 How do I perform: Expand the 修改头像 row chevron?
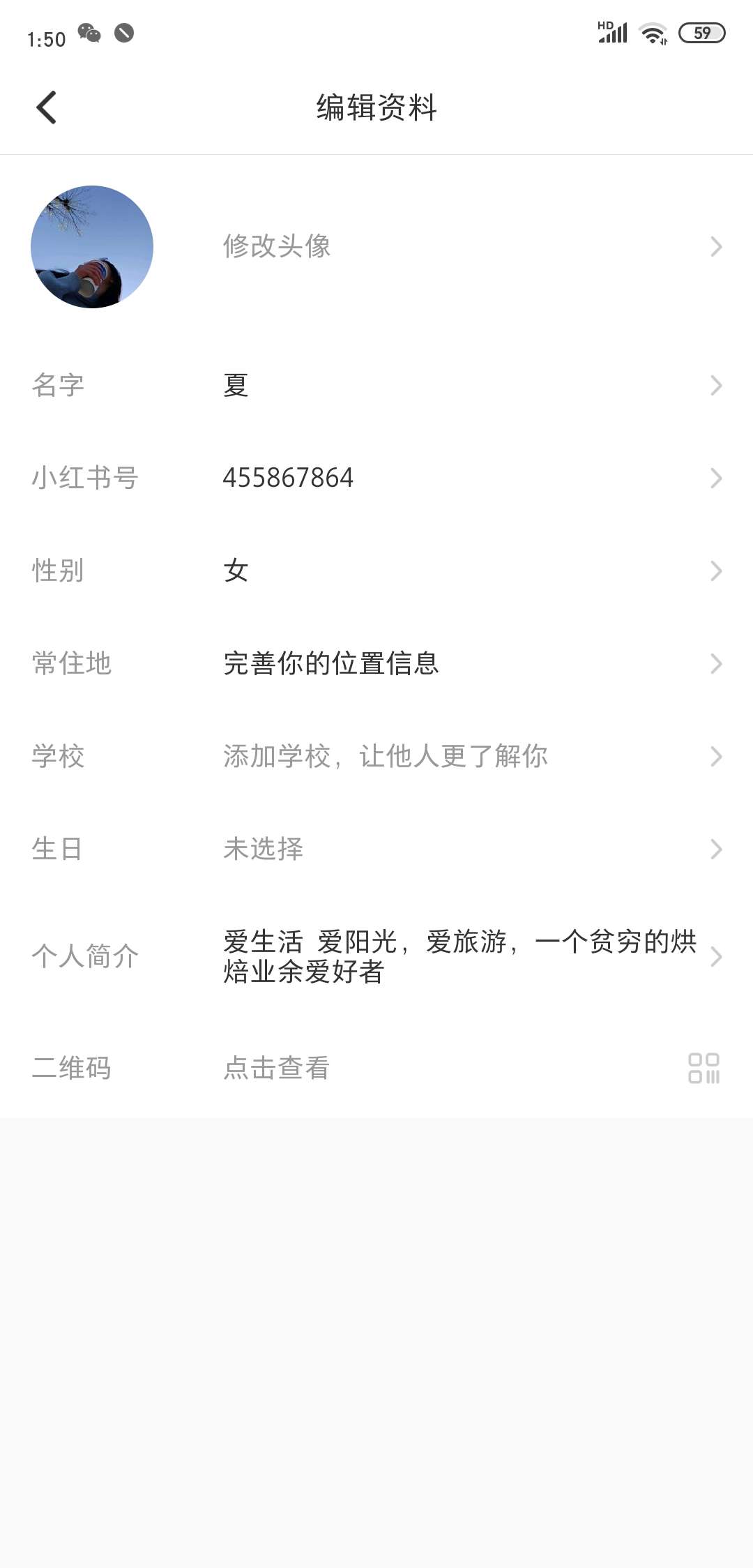(x=715, y=246)
